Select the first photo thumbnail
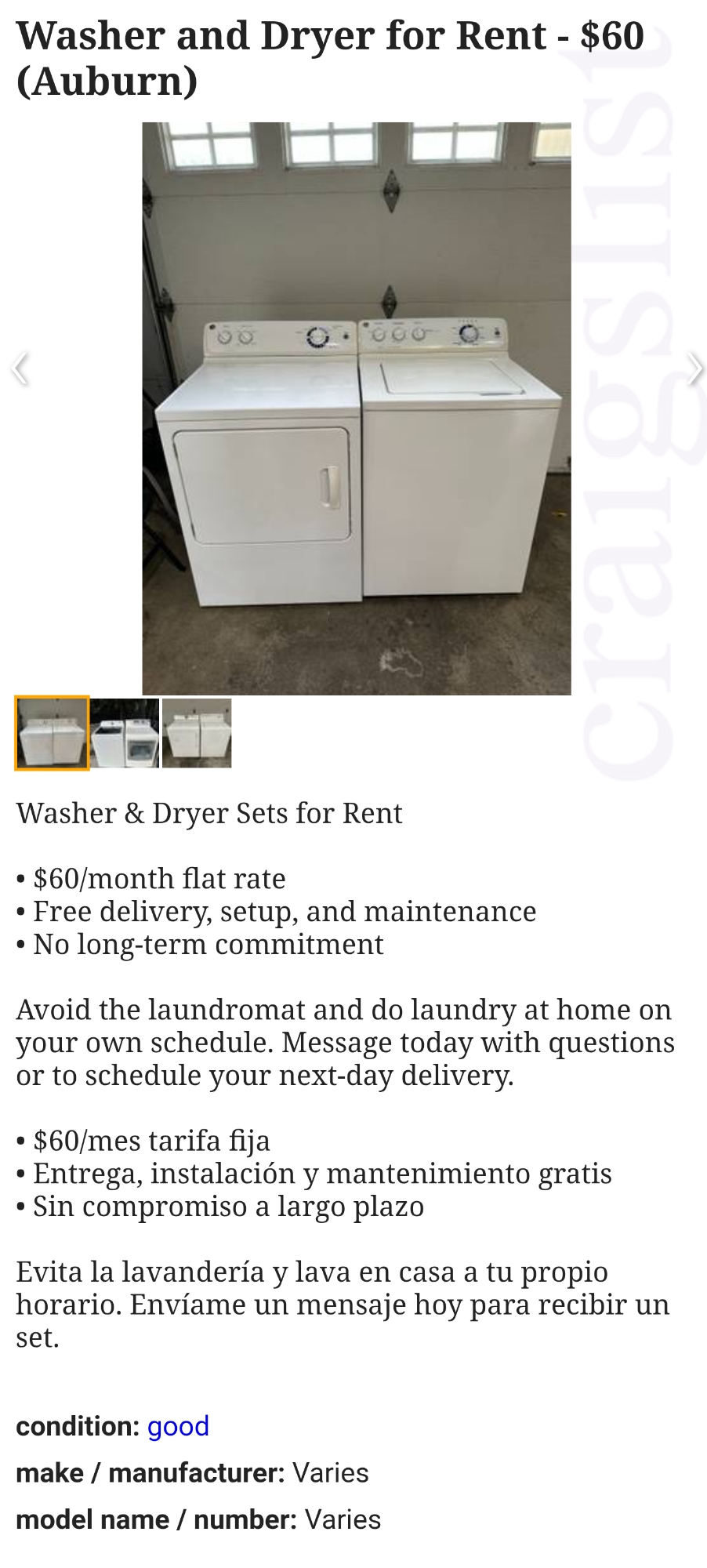Screen dimensions: 707x1568 pyautogui.click(x=52, y=733)
